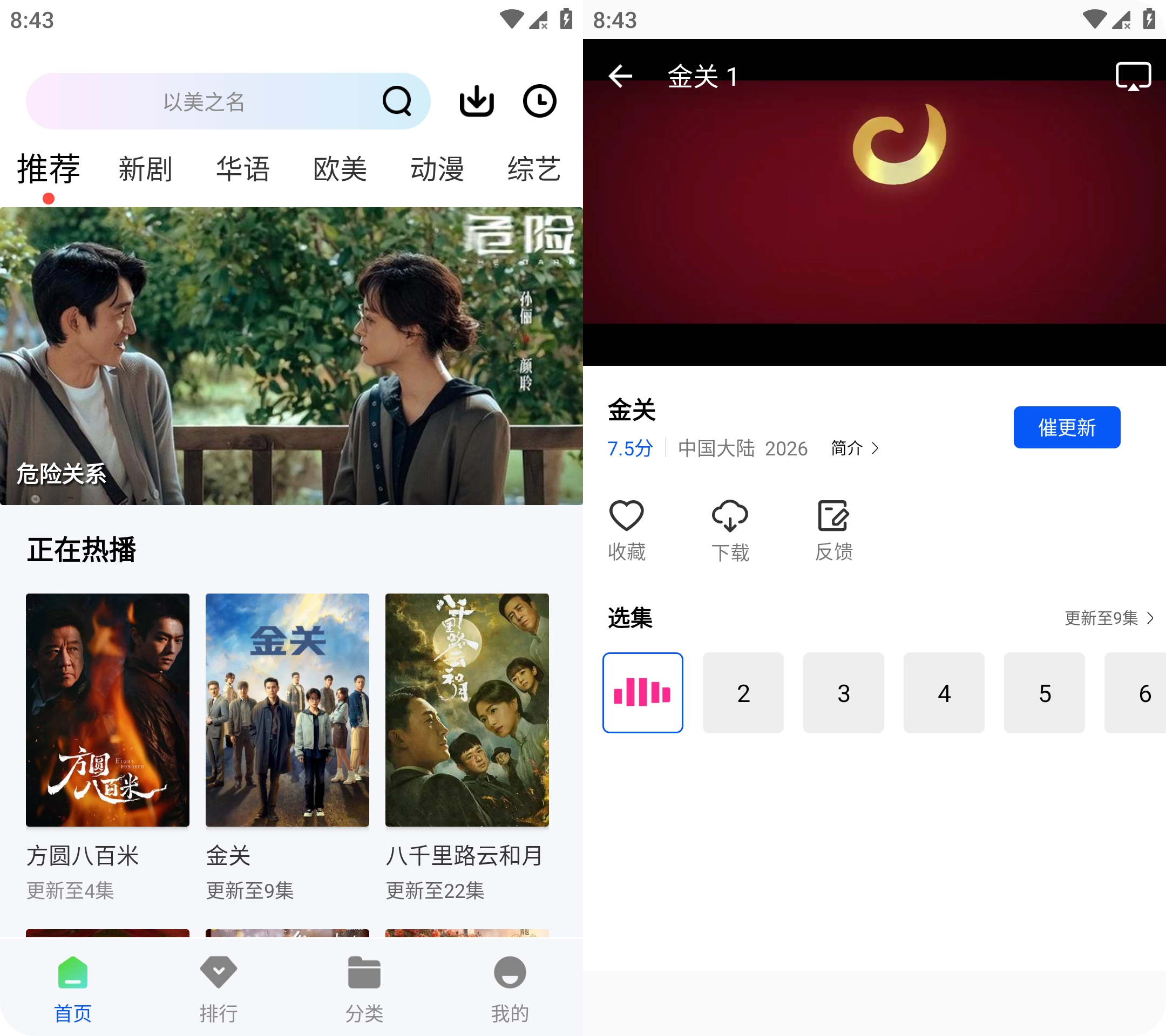The height and width of the screenshot is (1036, 1166).
Task: Open the search box showing 以美之名
Action: point(205,101)
